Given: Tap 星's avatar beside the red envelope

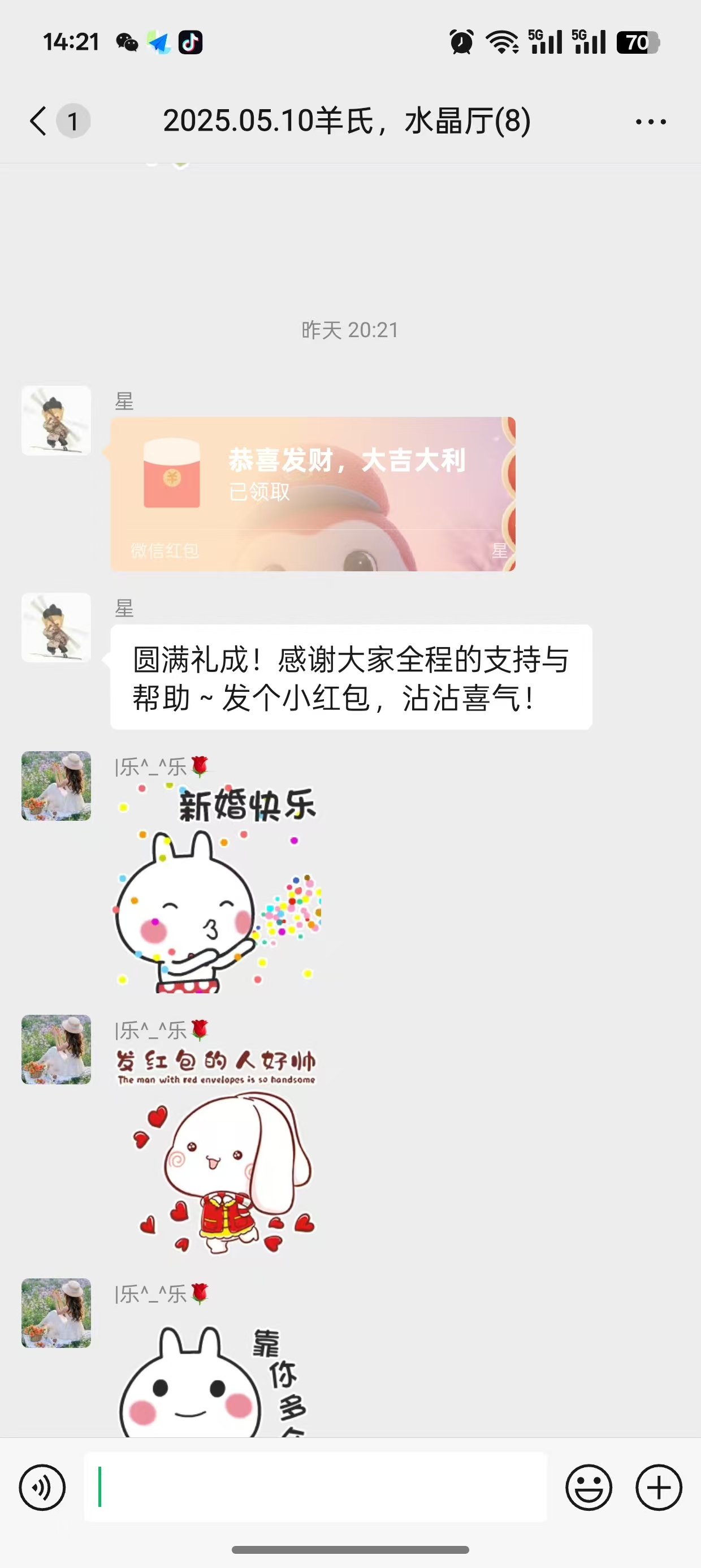Looking at the screenshot, I should pos(56,421).
